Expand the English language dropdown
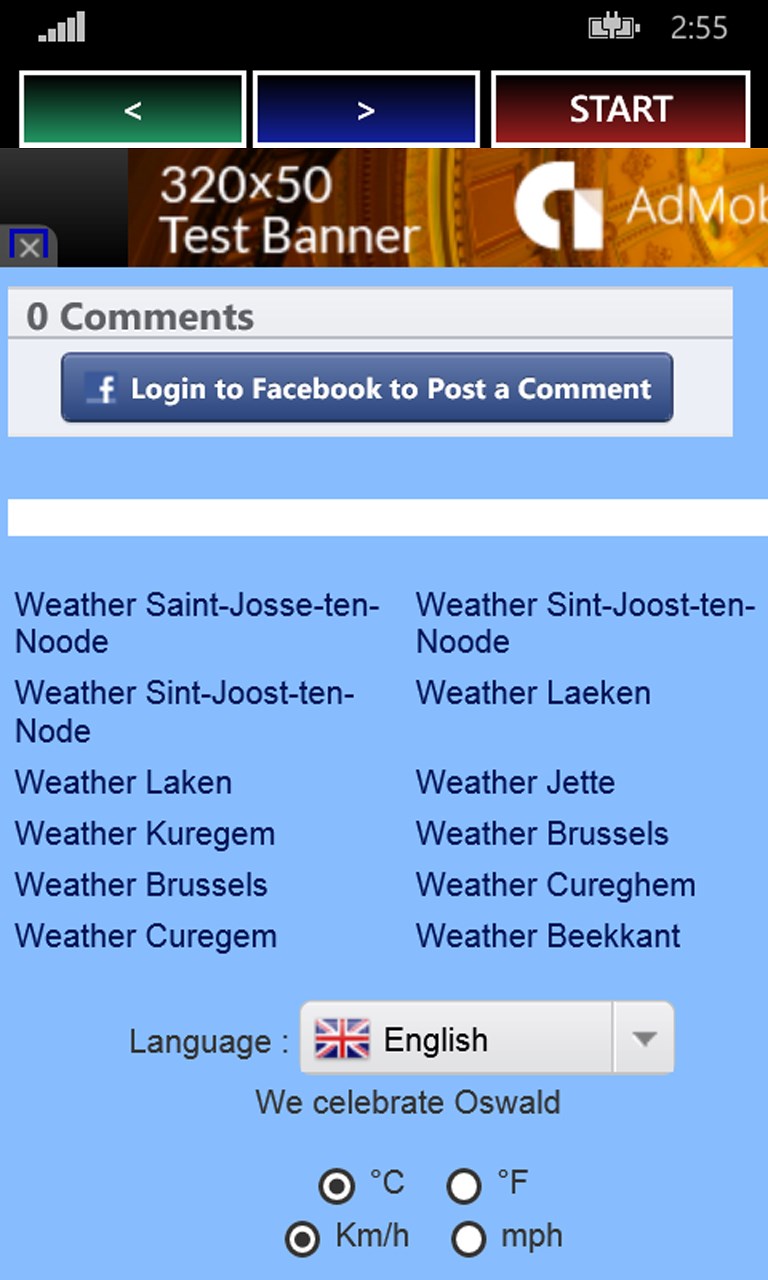The width and height of the screenshot is (768, 1280). tap(644, 1039)
